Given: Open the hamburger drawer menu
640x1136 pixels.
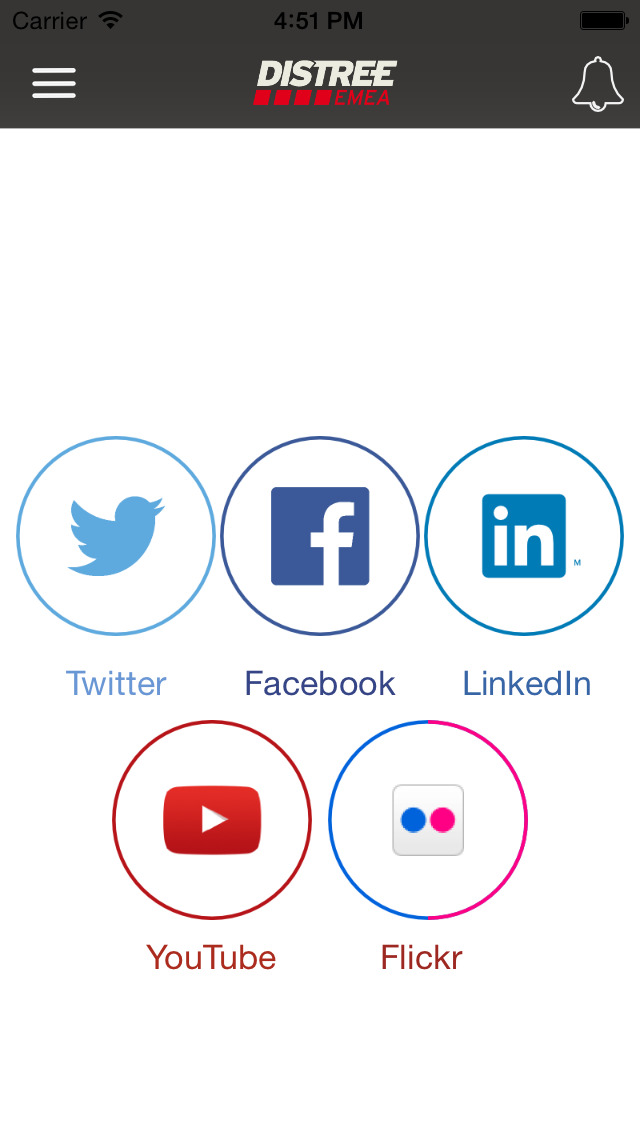Looking at the screenshot, I should pyautogui.click(x=54, y=83).
